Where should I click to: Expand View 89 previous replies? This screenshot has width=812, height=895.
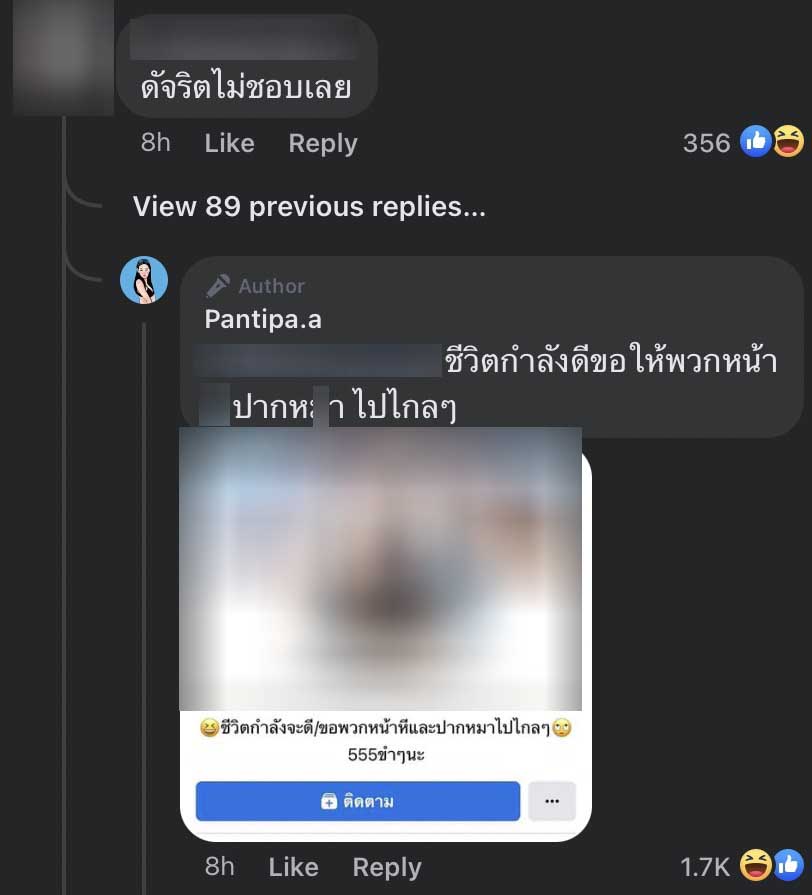[x=309, y=207]
